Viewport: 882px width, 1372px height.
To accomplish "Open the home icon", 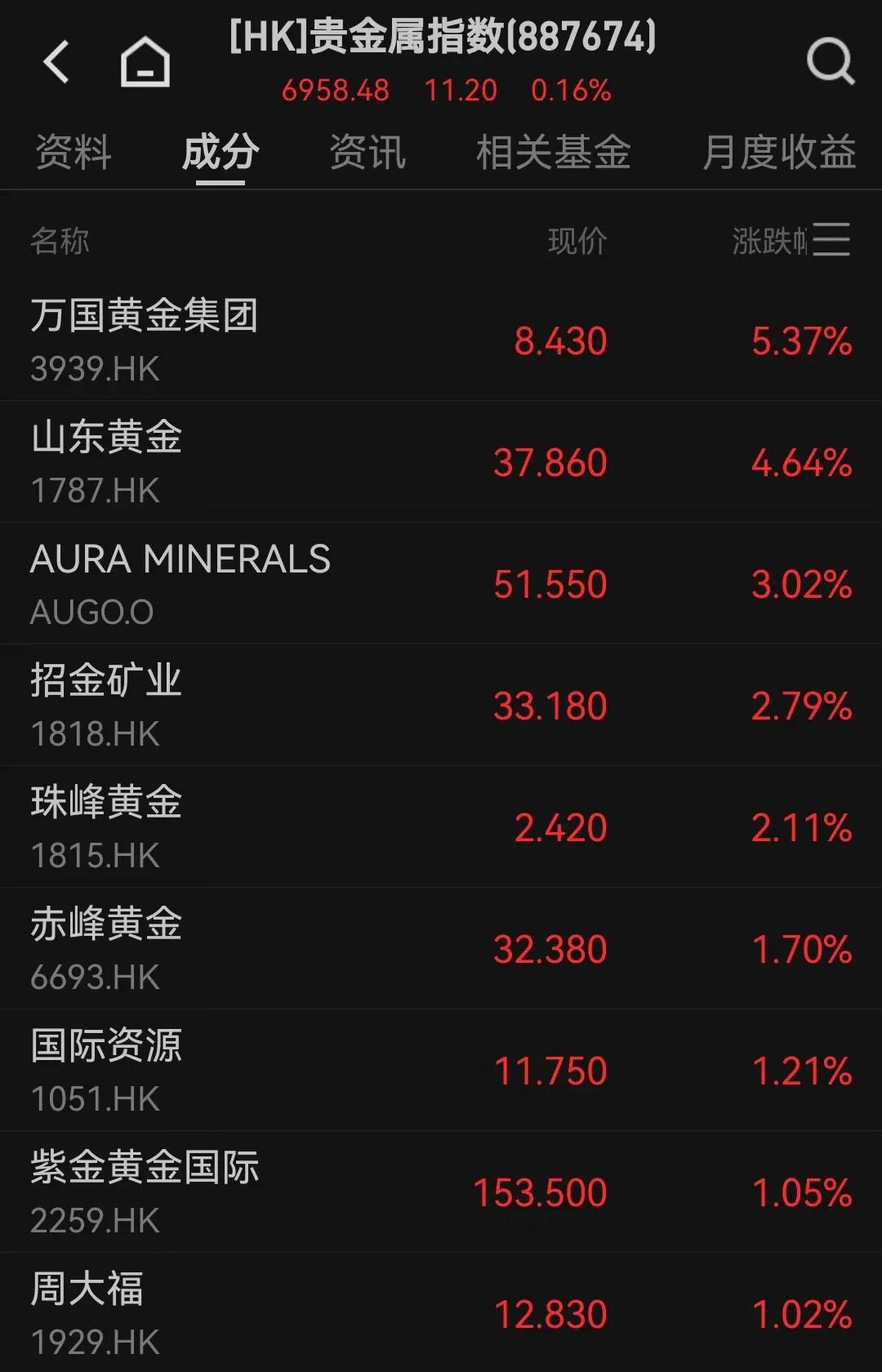I will (x=145, y=62).
